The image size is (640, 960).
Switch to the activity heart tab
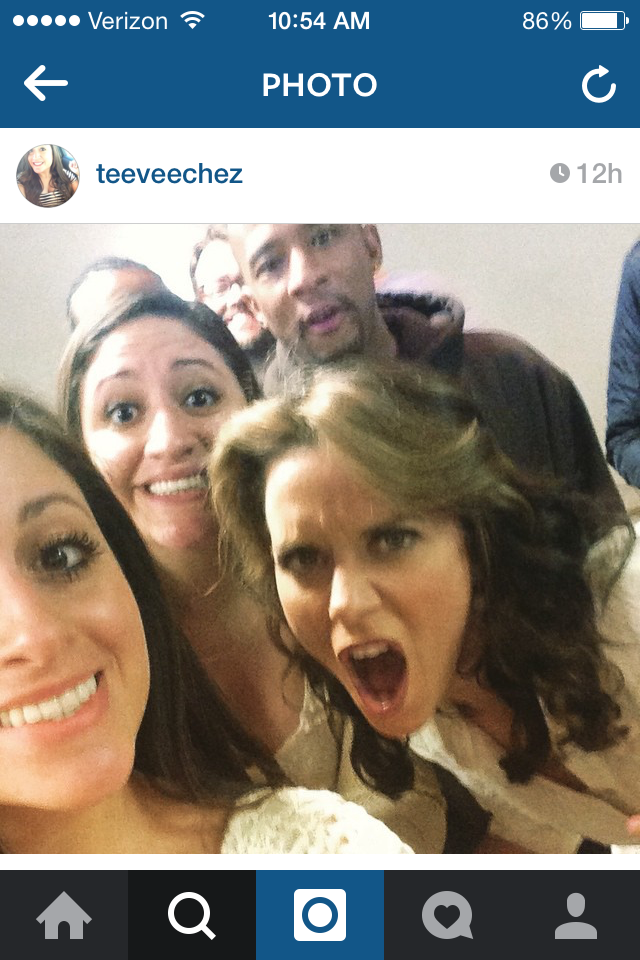(x=447, y=915)
